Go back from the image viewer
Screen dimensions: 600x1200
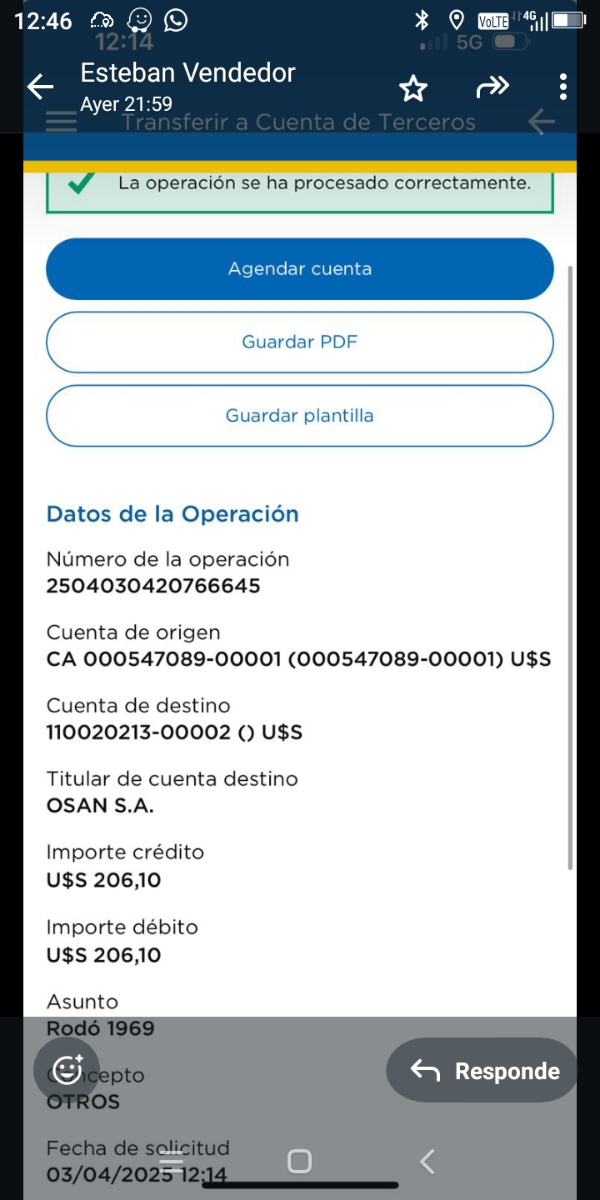pyautogui.click(x=40, y=87)
